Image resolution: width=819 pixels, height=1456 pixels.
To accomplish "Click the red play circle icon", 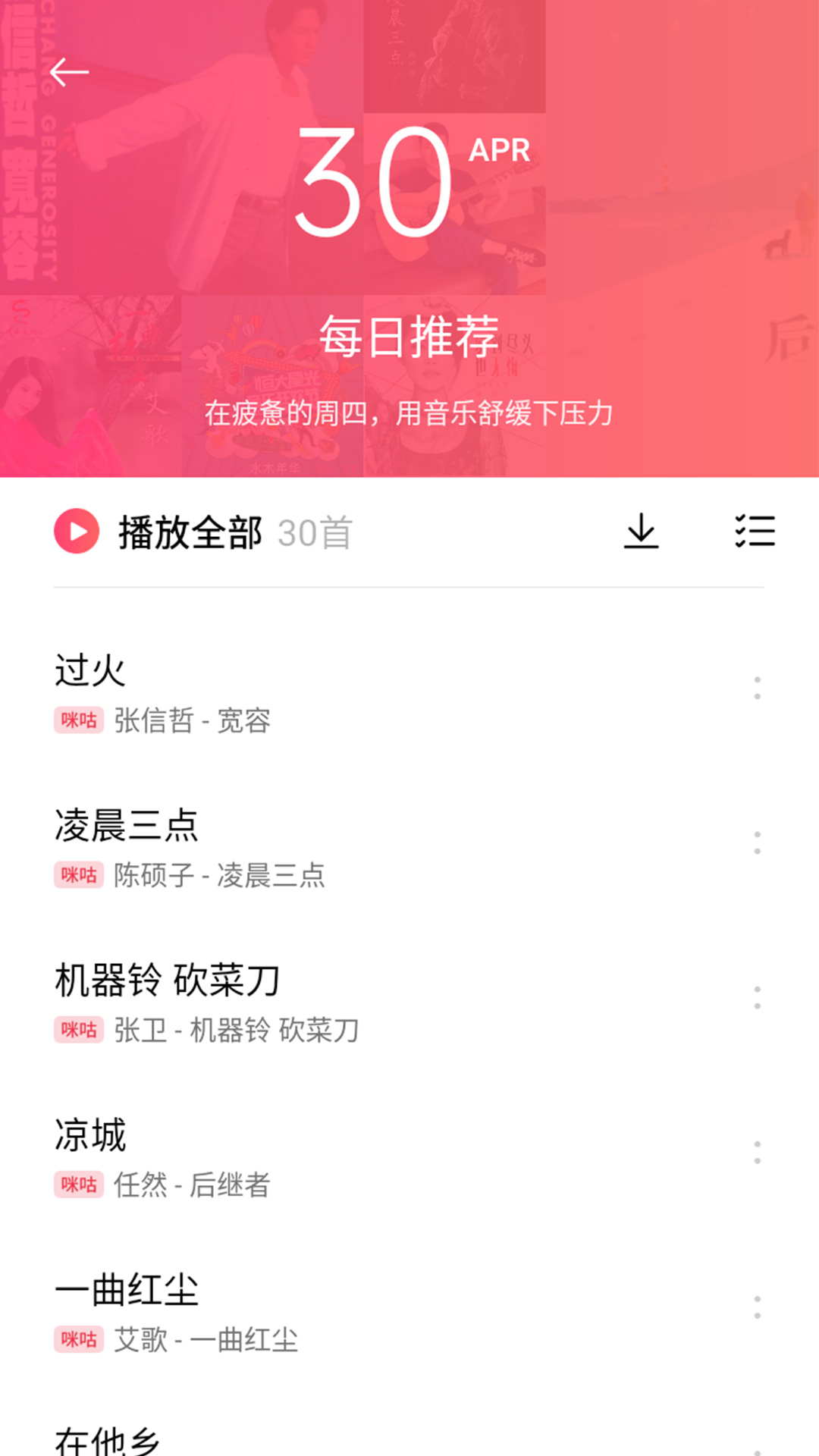I will [x=76, y=531].
